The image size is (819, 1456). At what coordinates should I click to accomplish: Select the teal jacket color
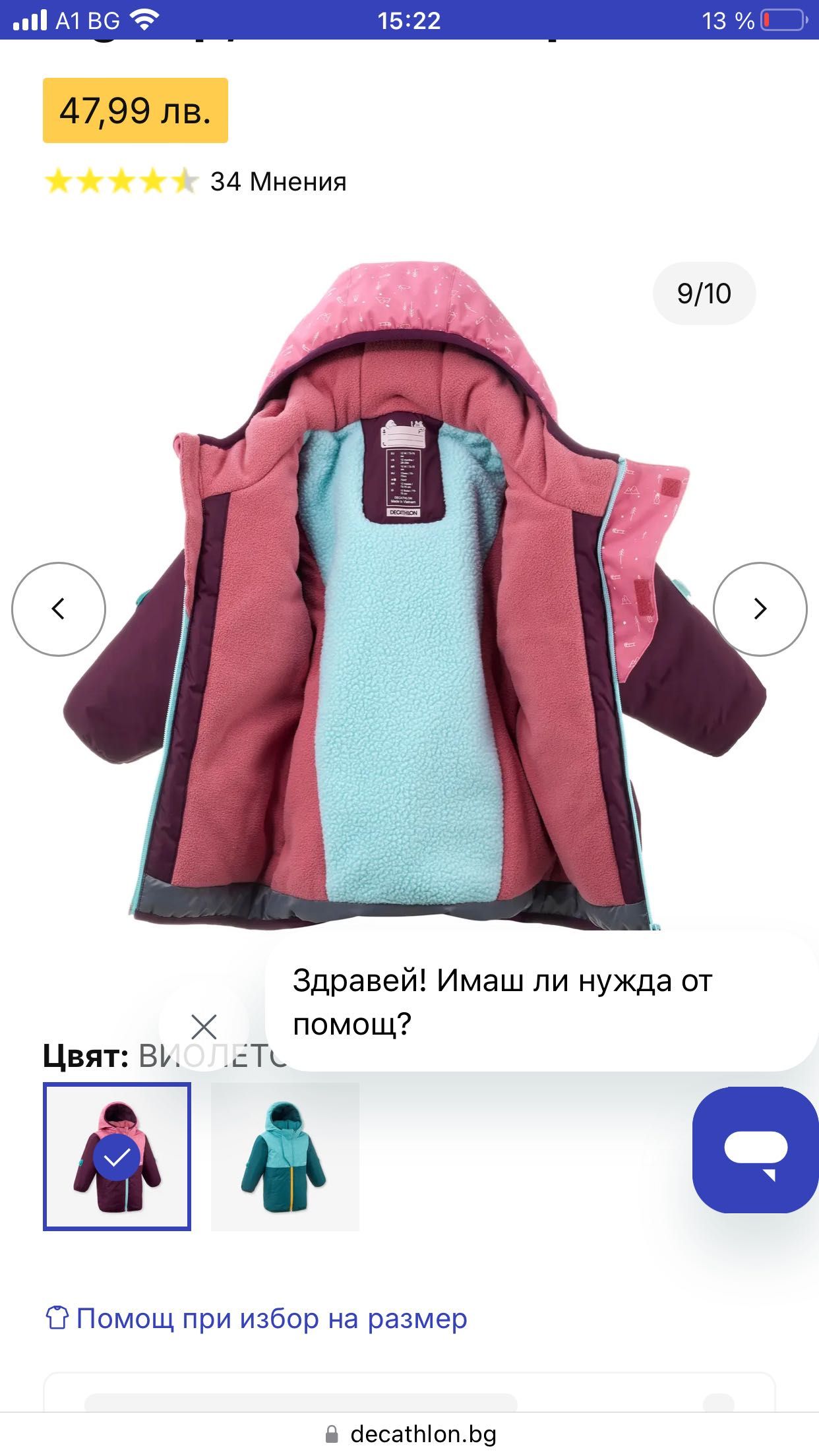285,1156
